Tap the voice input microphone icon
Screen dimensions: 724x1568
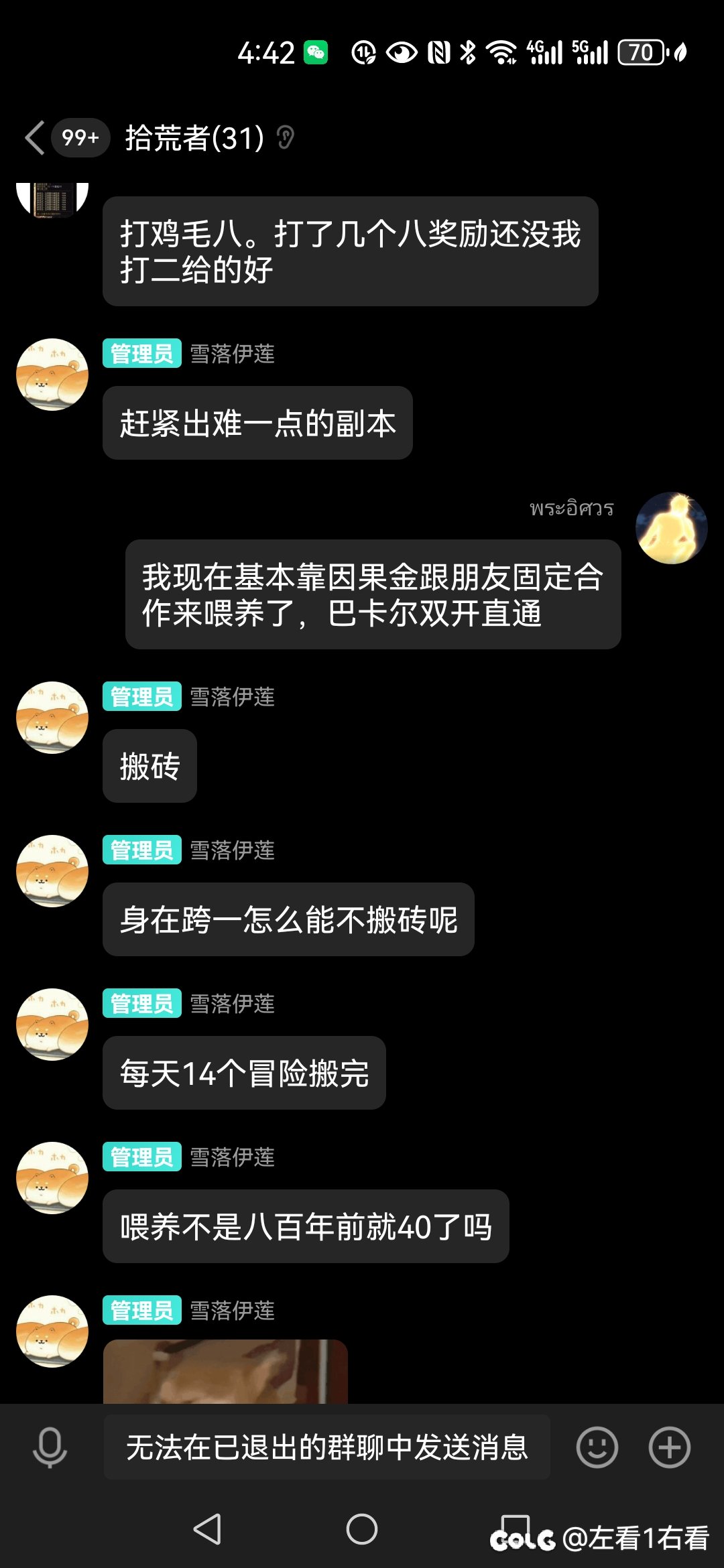(x=50, y=1447)
